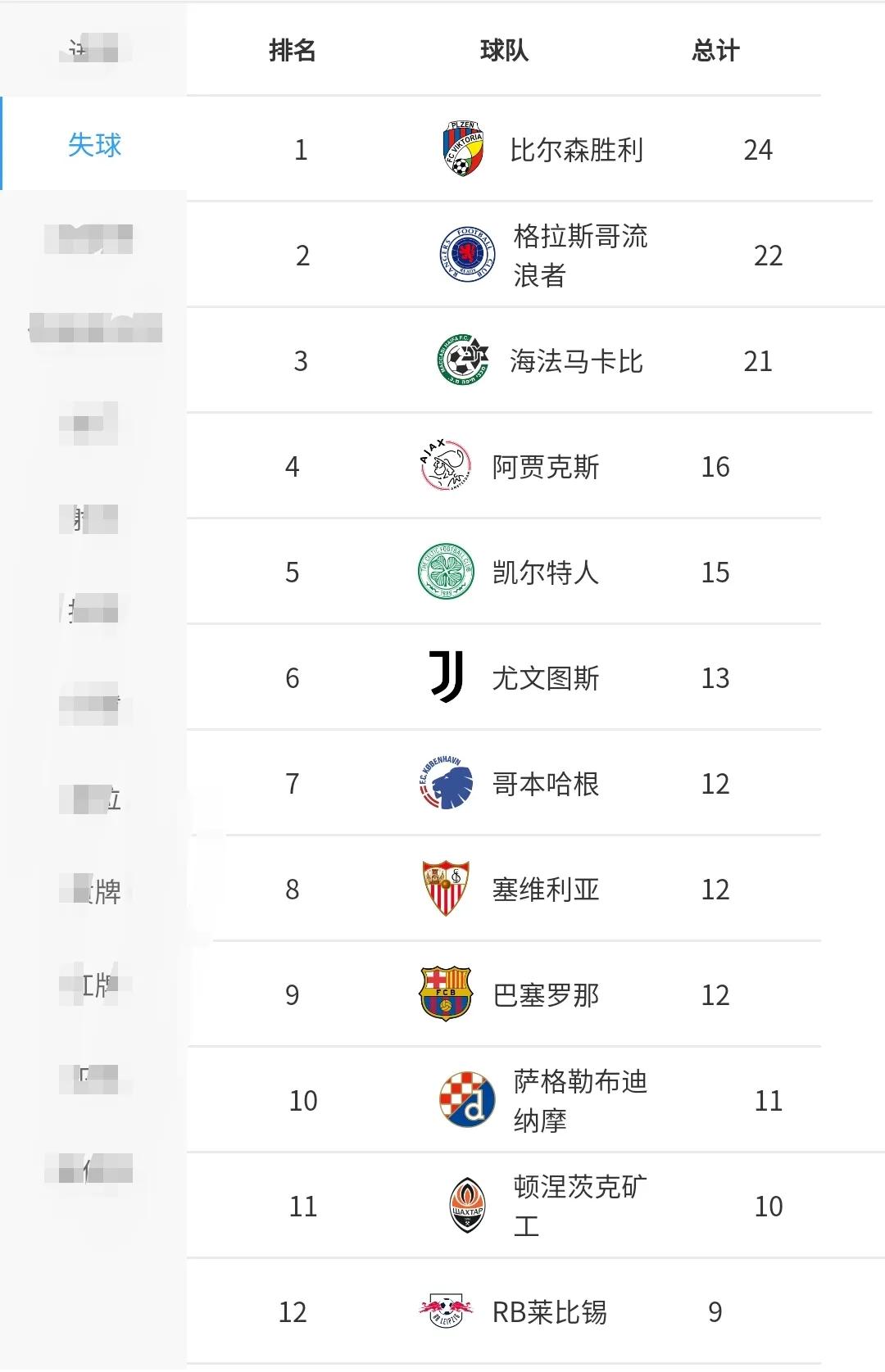885x1372 pixels.
Task: Tap the 凯尔特人 team entry
Action: click(x=545, y=573)
